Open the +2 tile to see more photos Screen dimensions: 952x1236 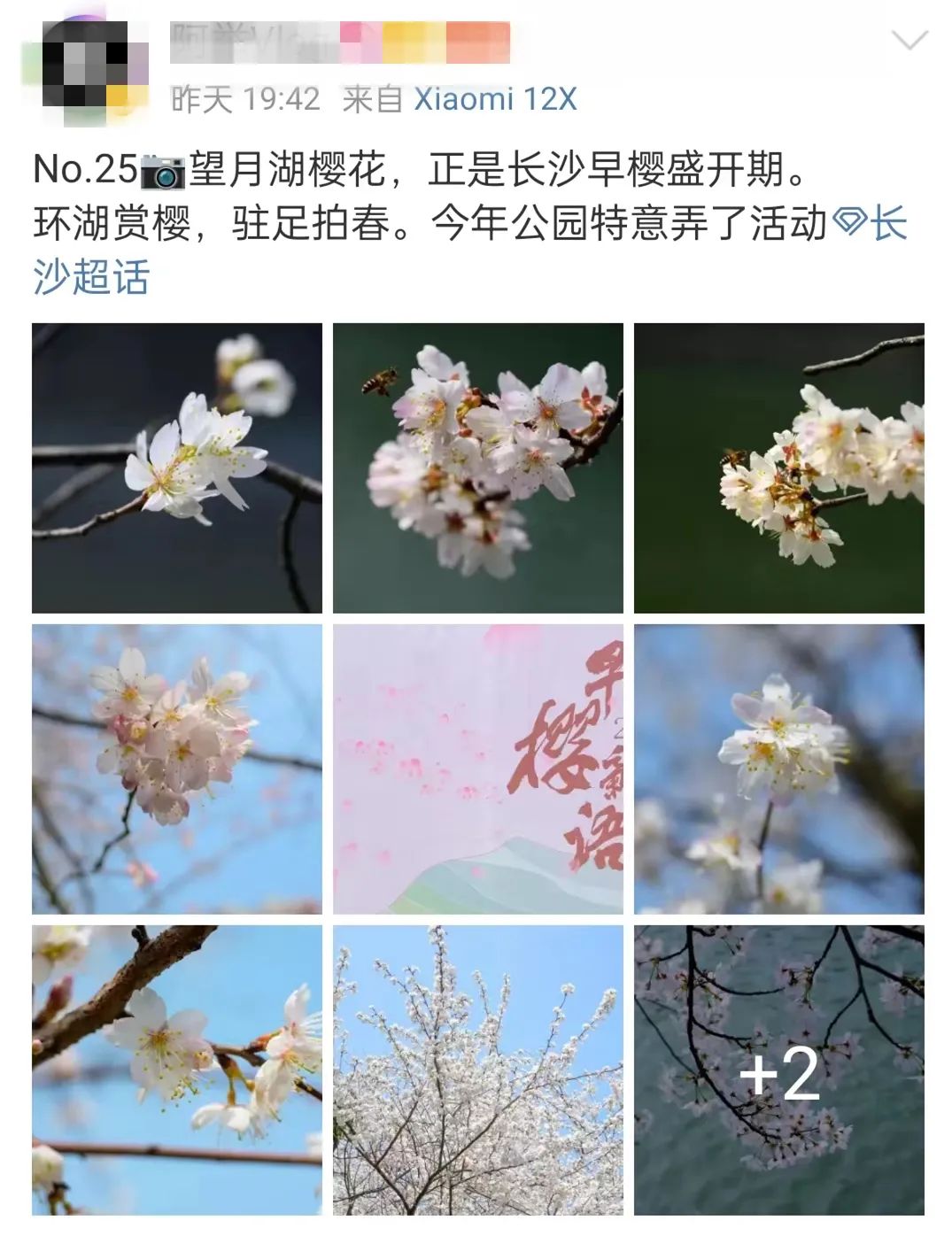coord(778,1070)
